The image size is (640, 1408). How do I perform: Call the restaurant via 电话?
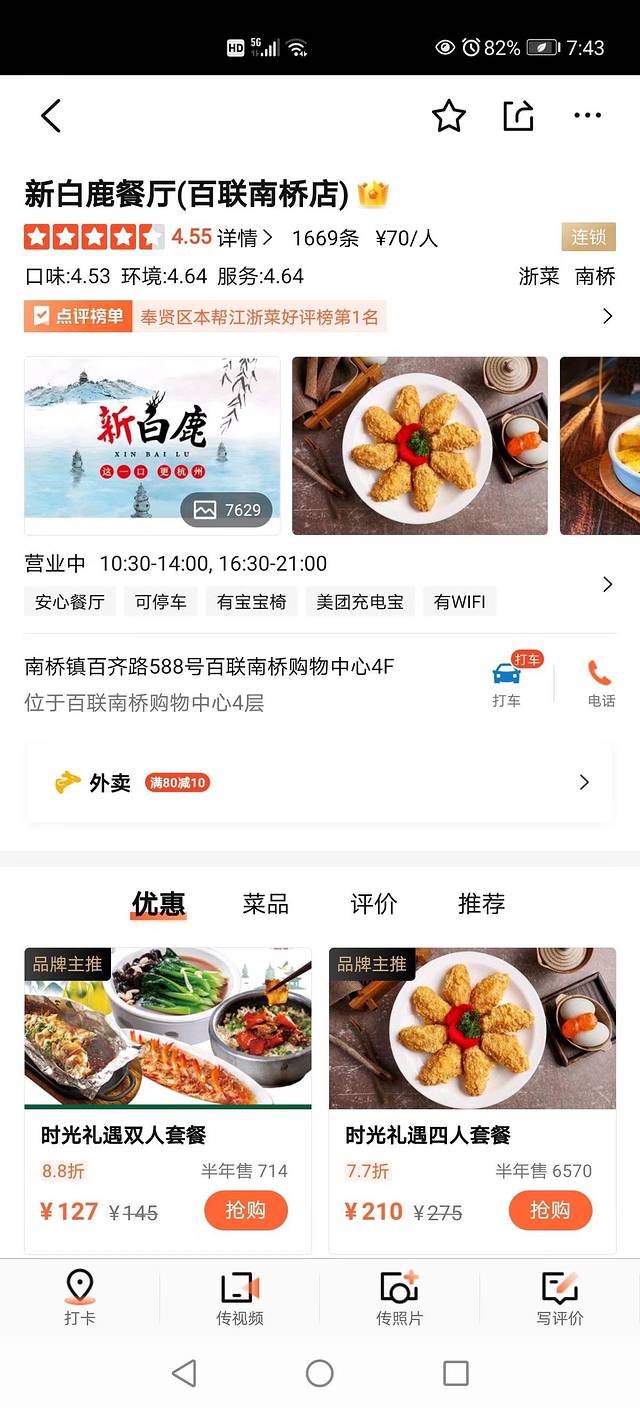pos(601,684)
